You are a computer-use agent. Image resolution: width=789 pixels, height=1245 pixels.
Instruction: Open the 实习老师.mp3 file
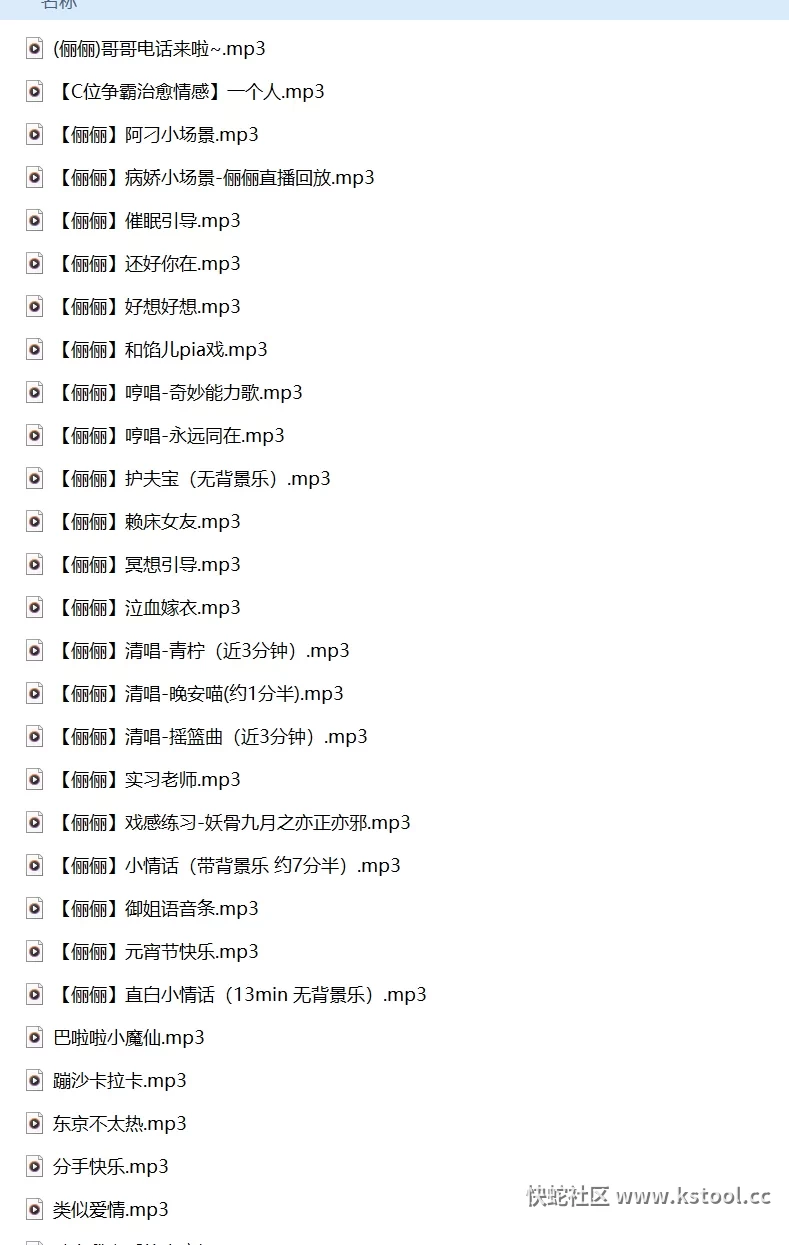coord(147,779)
